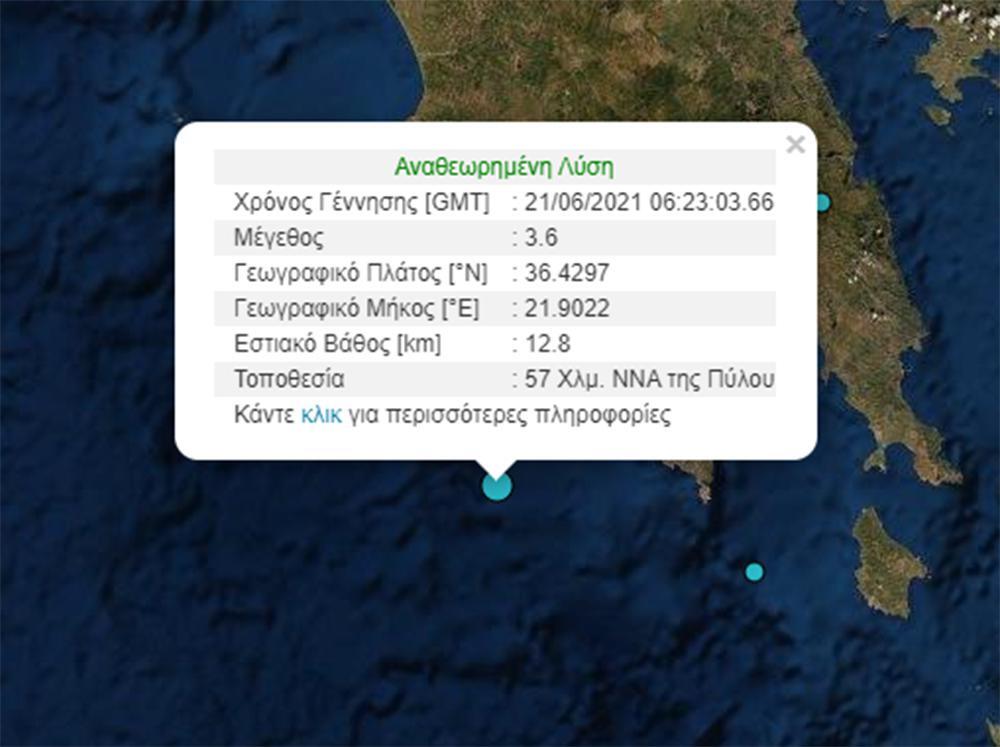Open the κλικ link for more information

[321, 415]
